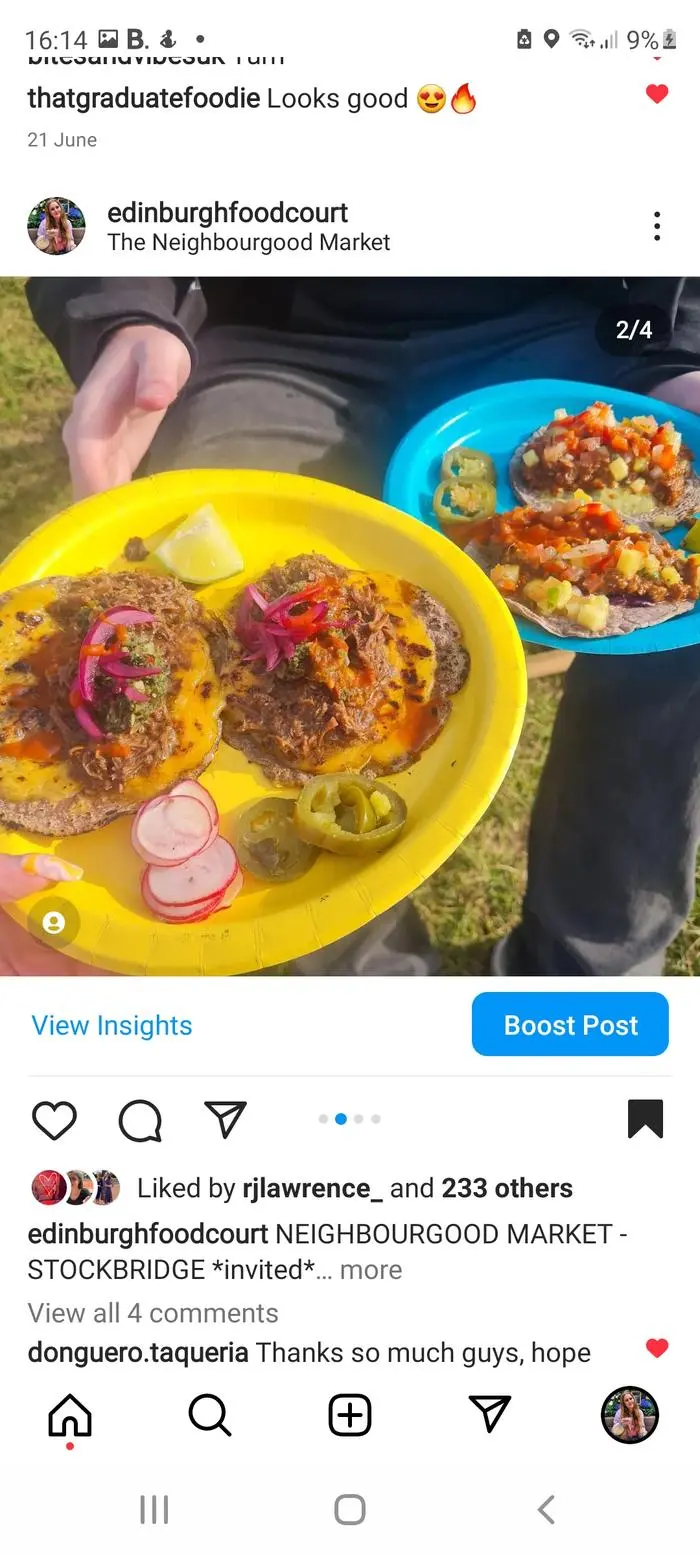Tap the Boost Post button

point(570,1025)
